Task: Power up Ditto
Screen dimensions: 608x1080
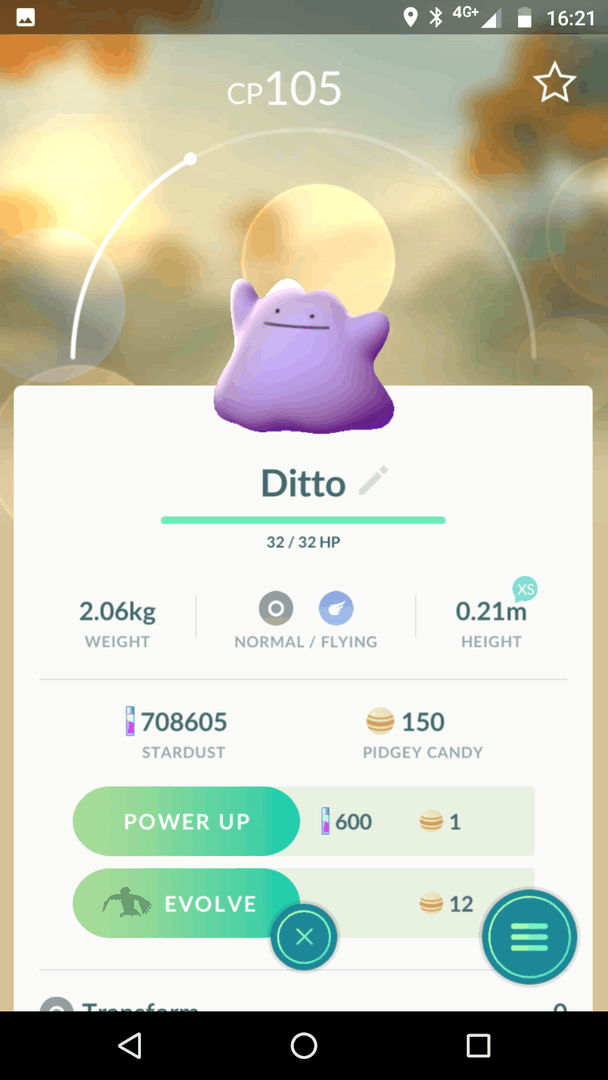Action: (x=186, y=821)
